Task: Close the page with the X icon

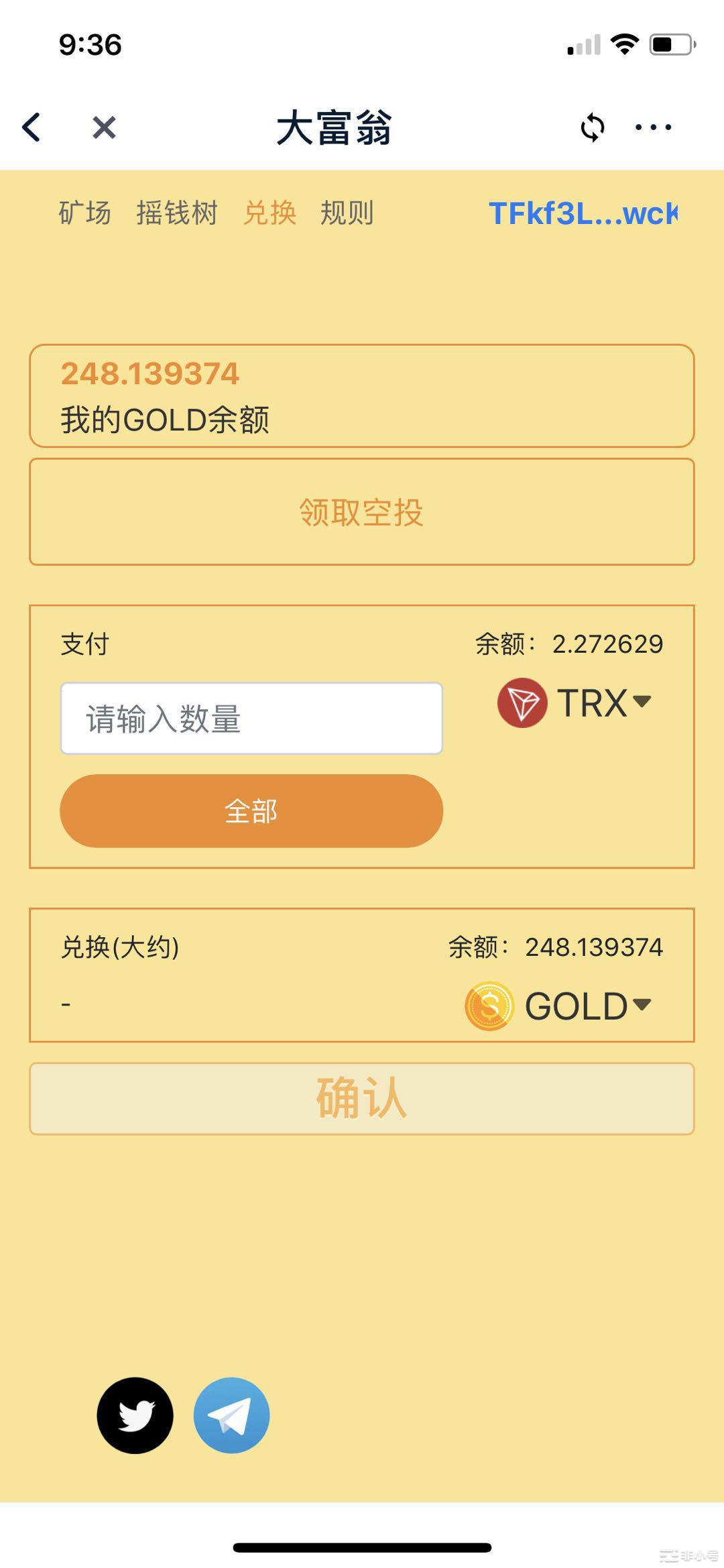Action: click(x=104, y=127)
